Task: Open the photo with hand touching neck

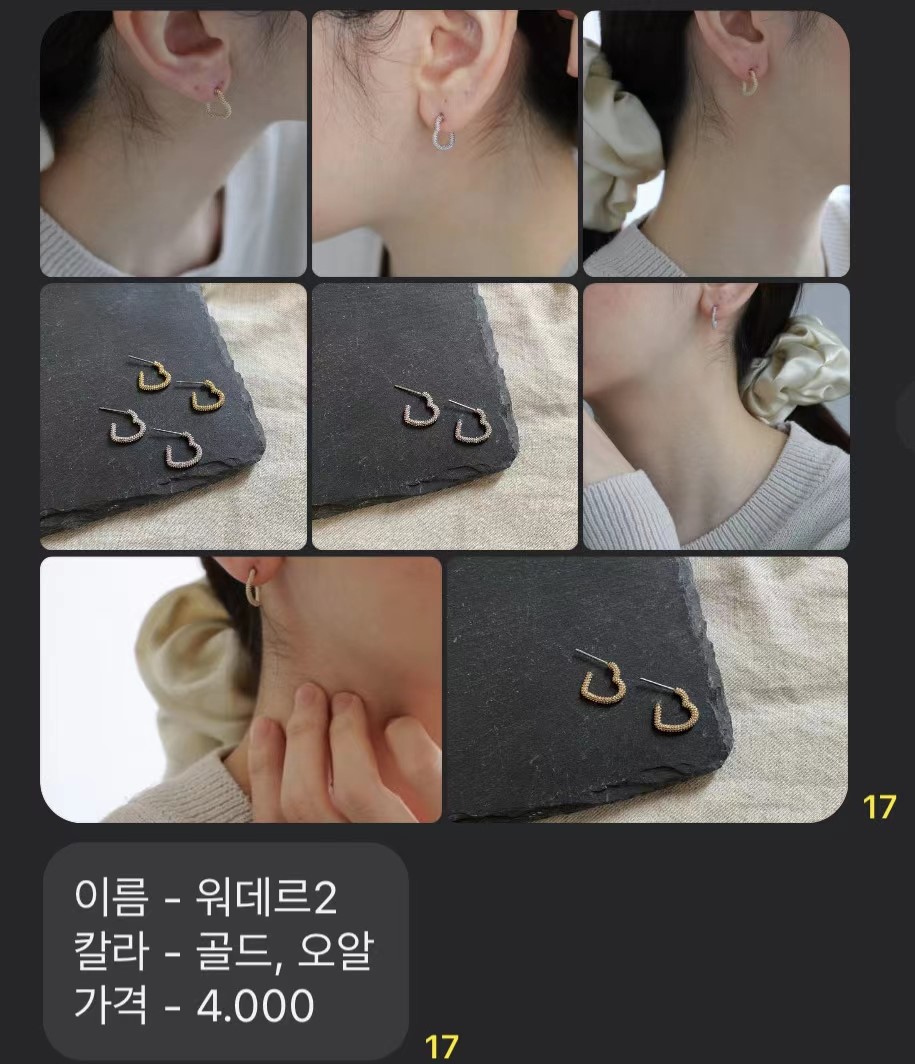Action: [240, 689]
